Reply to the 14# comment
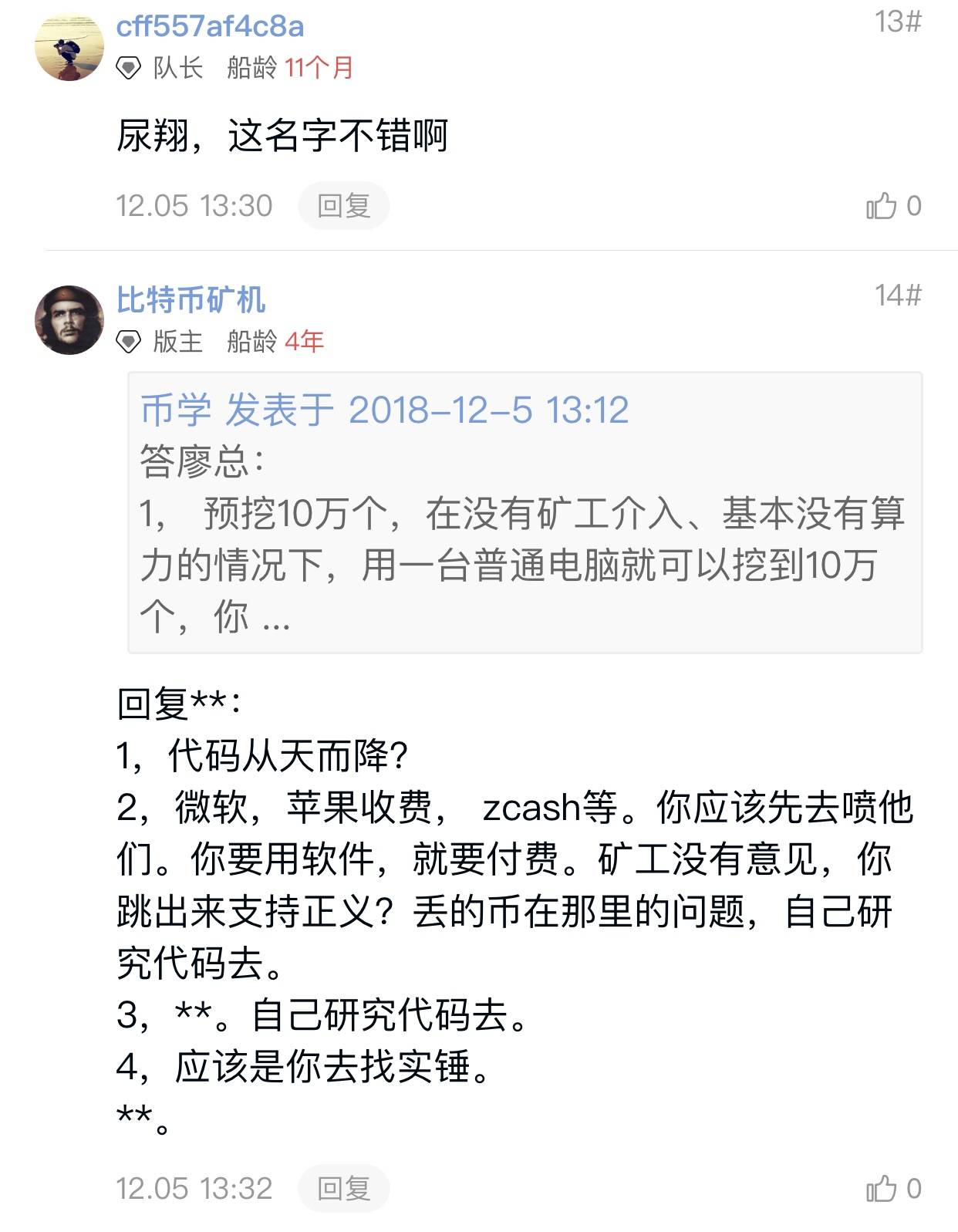The width and height of the screenshot is (958, 1232). (x=343, y=1188)
